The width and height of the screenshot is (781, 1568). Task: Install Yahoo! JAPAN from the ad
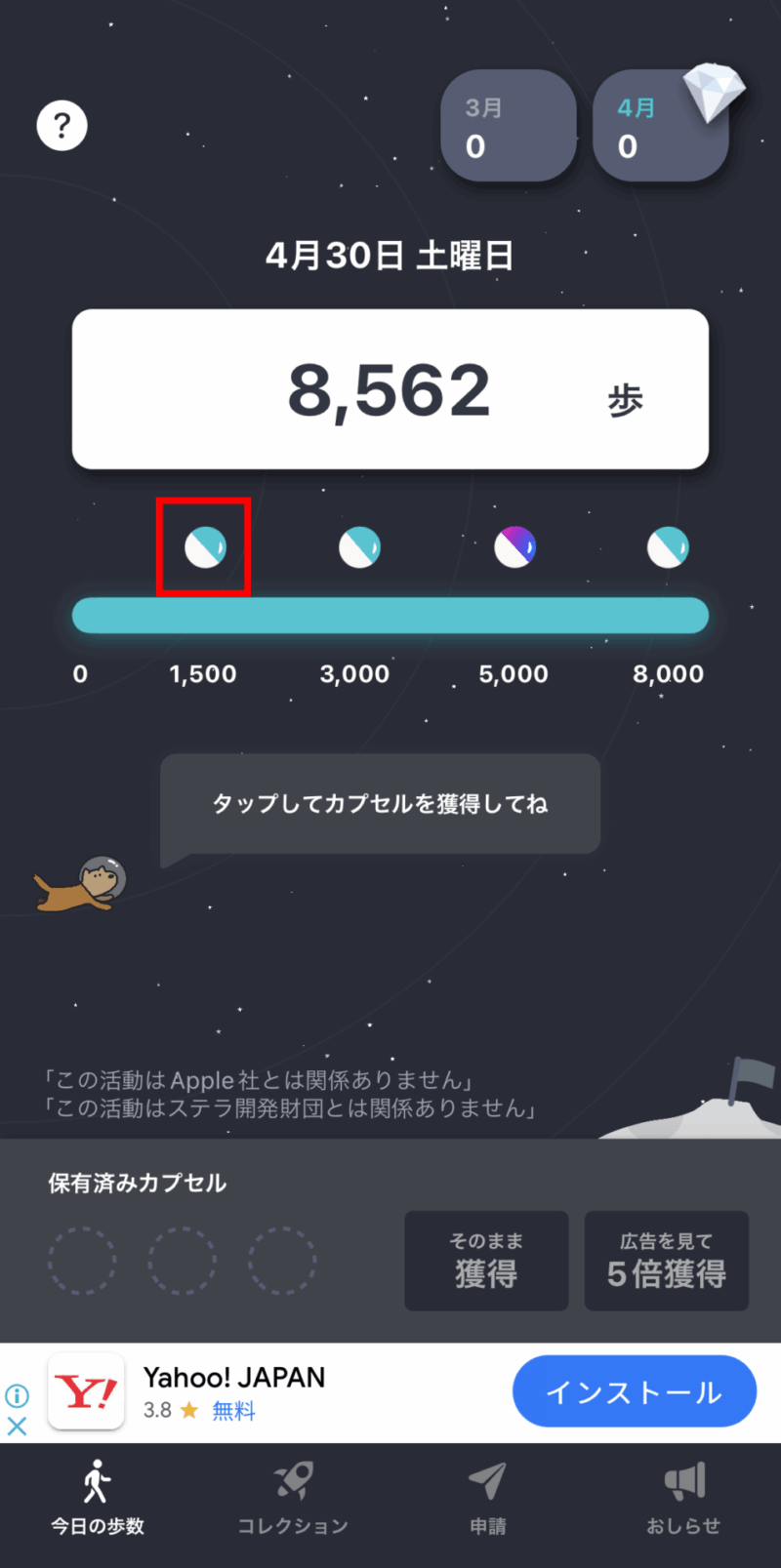(634, 1391)
